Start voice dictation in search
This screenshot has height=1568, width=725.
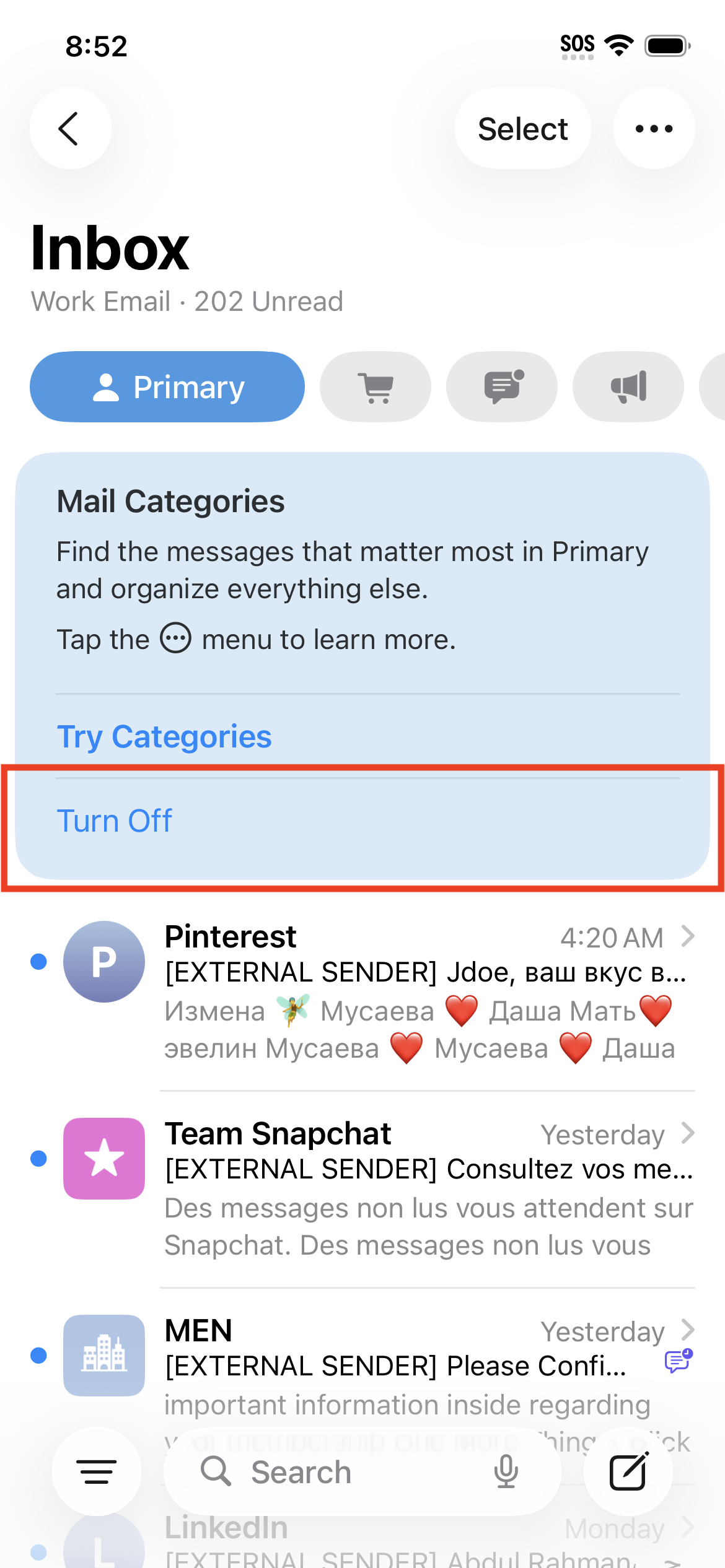click(x=506, y=1471)
